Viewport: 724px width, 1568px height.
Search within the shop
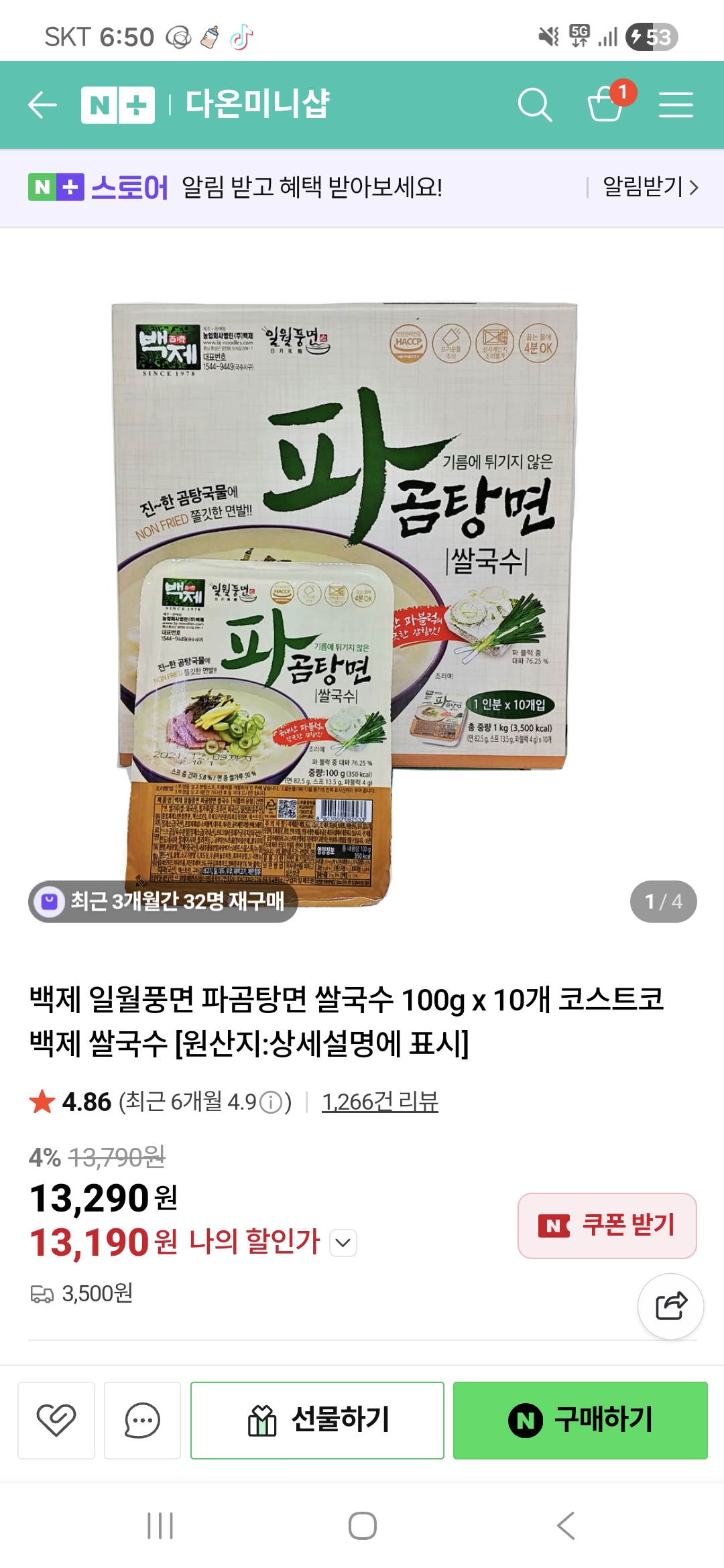(534, 105)
